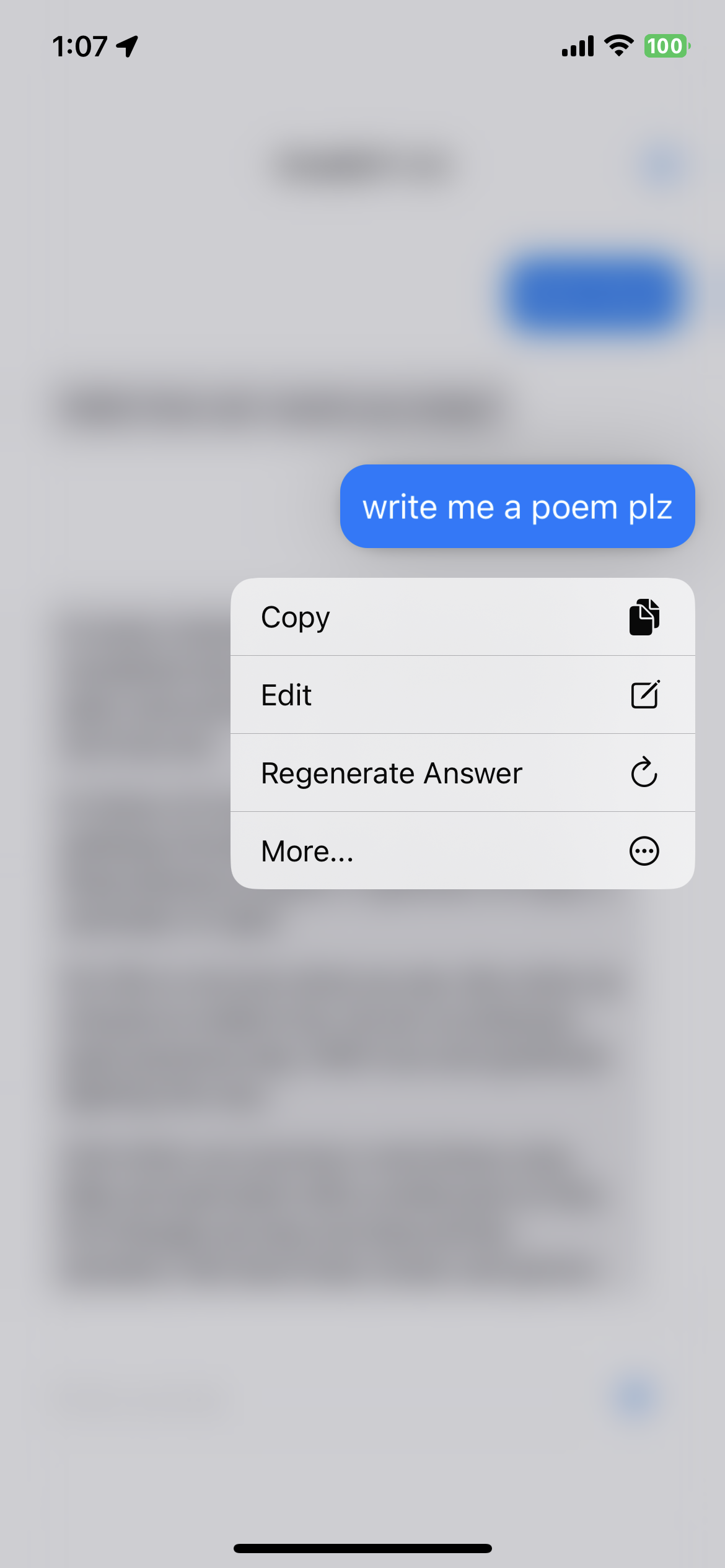Choose Regenerate Answer
Image resolution: width=725 pixels, height=1568 pixels.
tap(462, 773)
